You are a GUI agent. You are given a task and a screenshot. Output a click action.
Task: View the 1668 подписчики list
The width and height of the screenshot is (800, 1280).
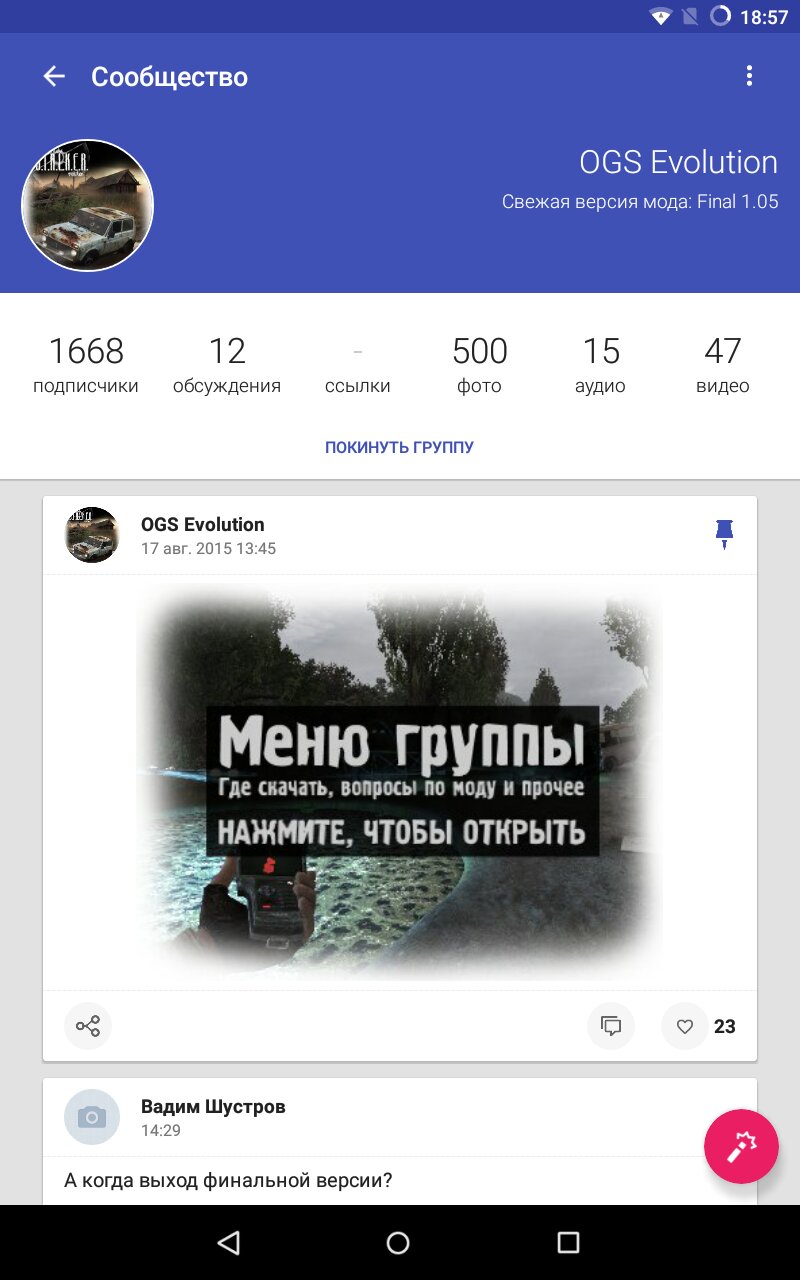tap(86, 365)
